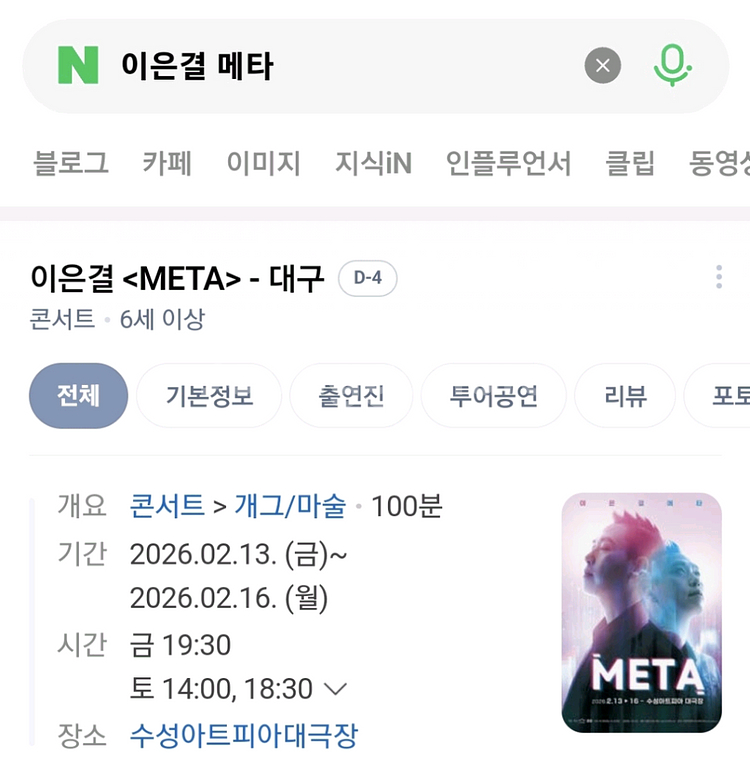Tap the voice search microphone icon
750x757 pixels.
(x=672, y=64)
